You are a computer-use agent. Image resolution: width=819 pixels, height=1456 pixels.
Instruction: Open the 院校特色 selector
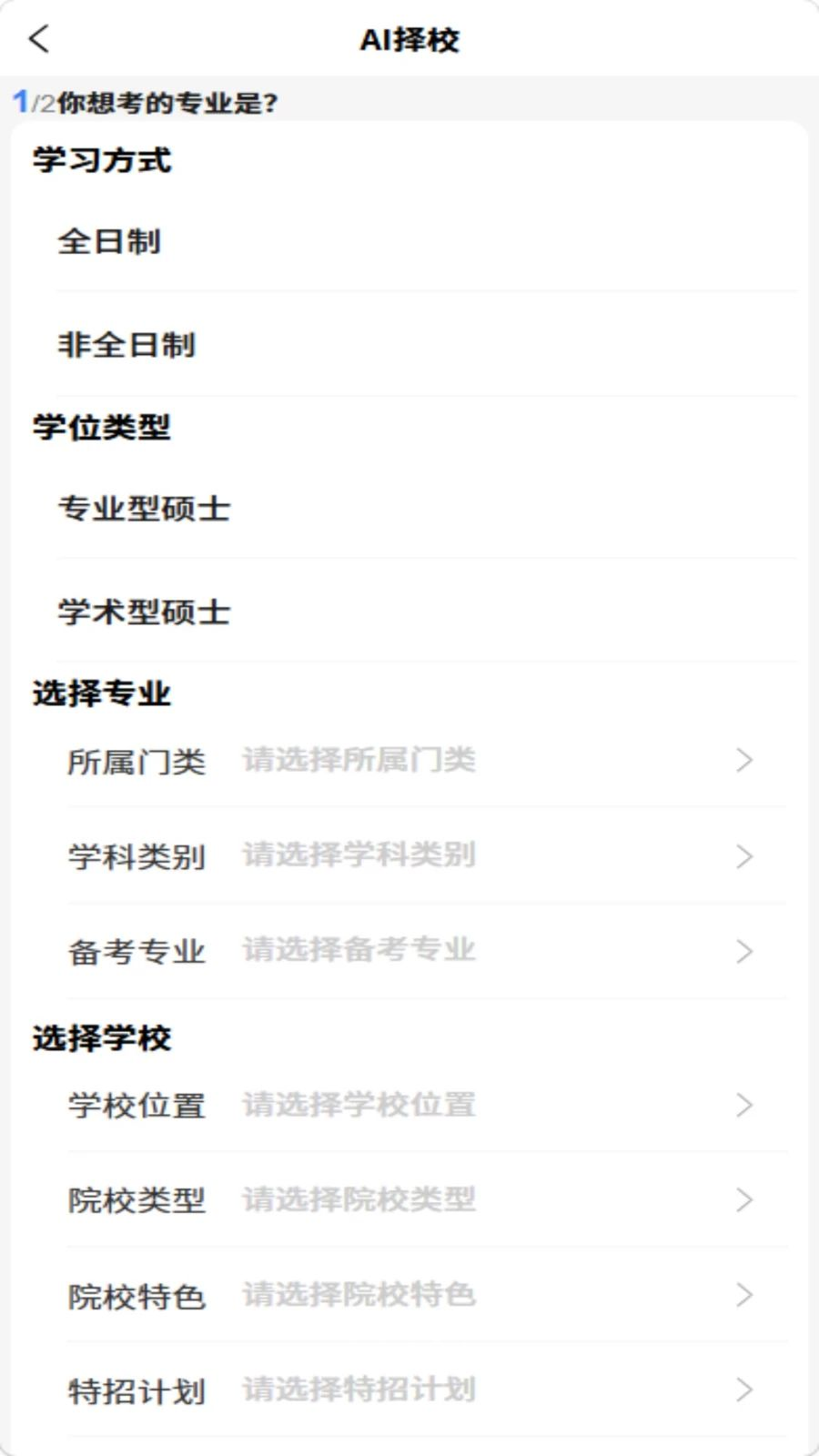[x=426, y=1295]
